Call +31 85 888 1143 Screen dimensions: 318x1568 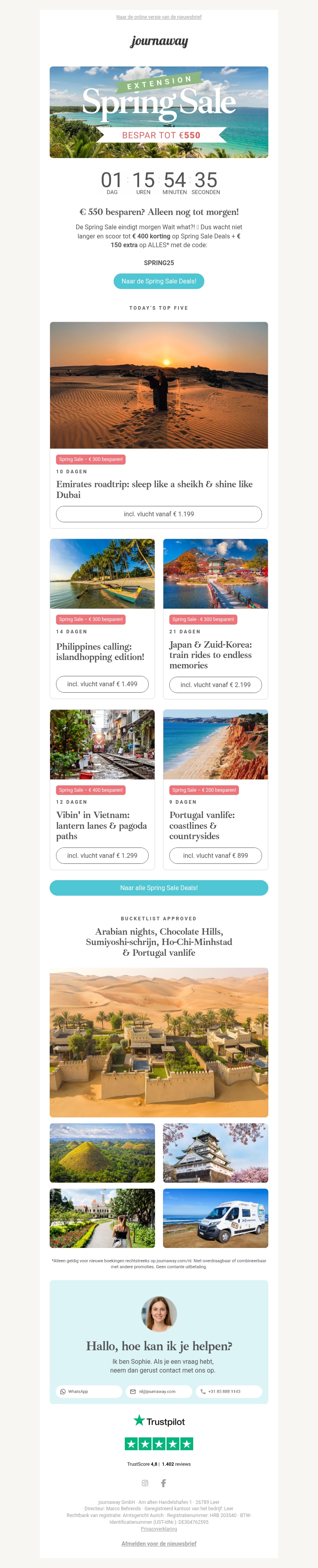tap(229, 1391)
